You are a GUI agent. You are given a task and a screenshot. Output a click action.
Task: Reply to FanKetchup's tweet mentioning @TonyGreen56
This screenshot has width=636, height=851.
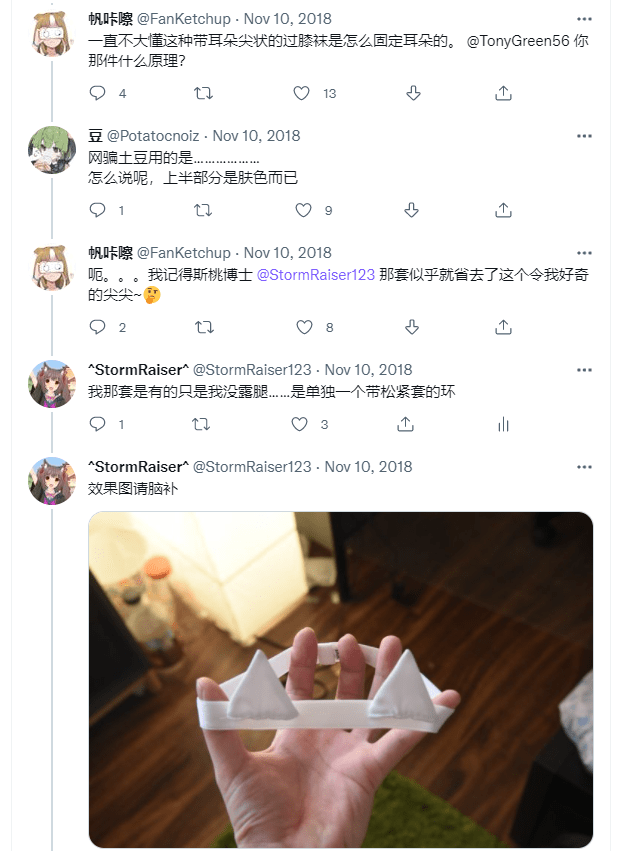(x=97, y=93)
